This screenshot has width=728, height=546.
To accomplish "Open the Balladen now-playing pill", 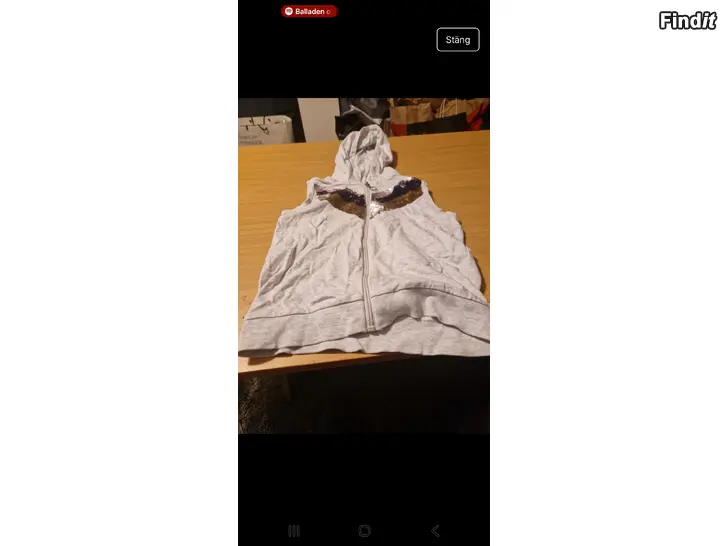I will click(x=309, y=11).
